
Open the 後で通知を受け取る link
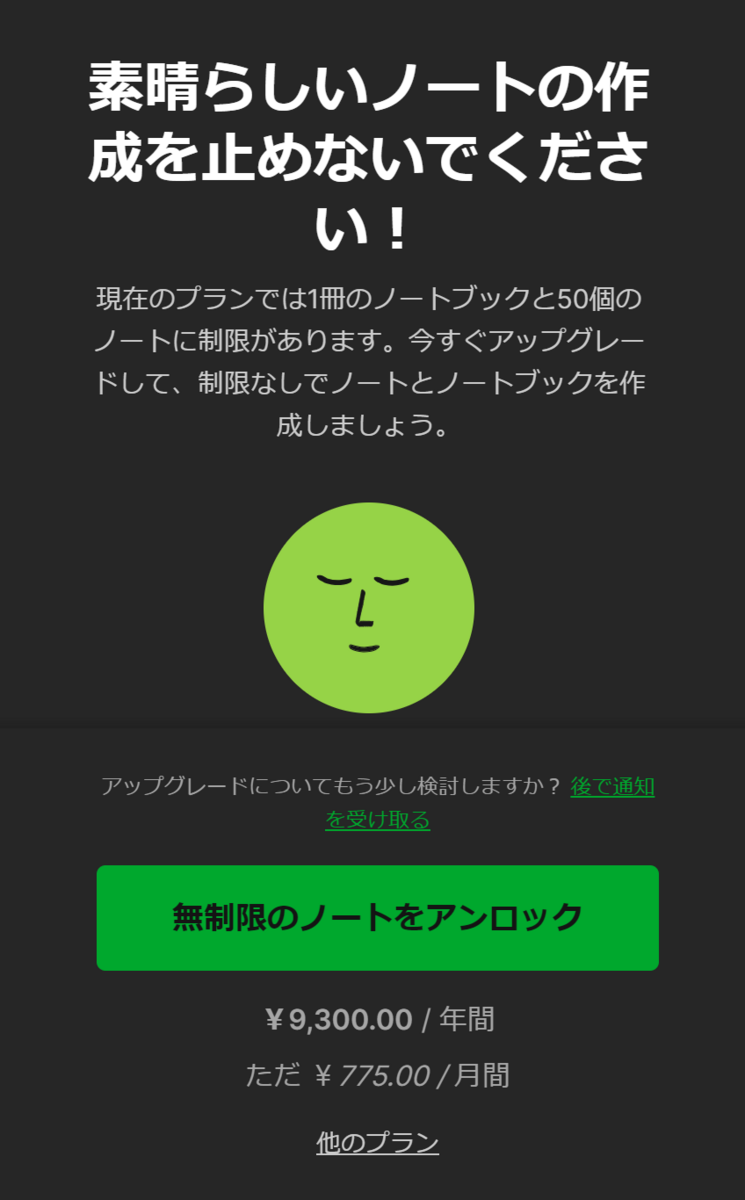[x=611, y=787]
